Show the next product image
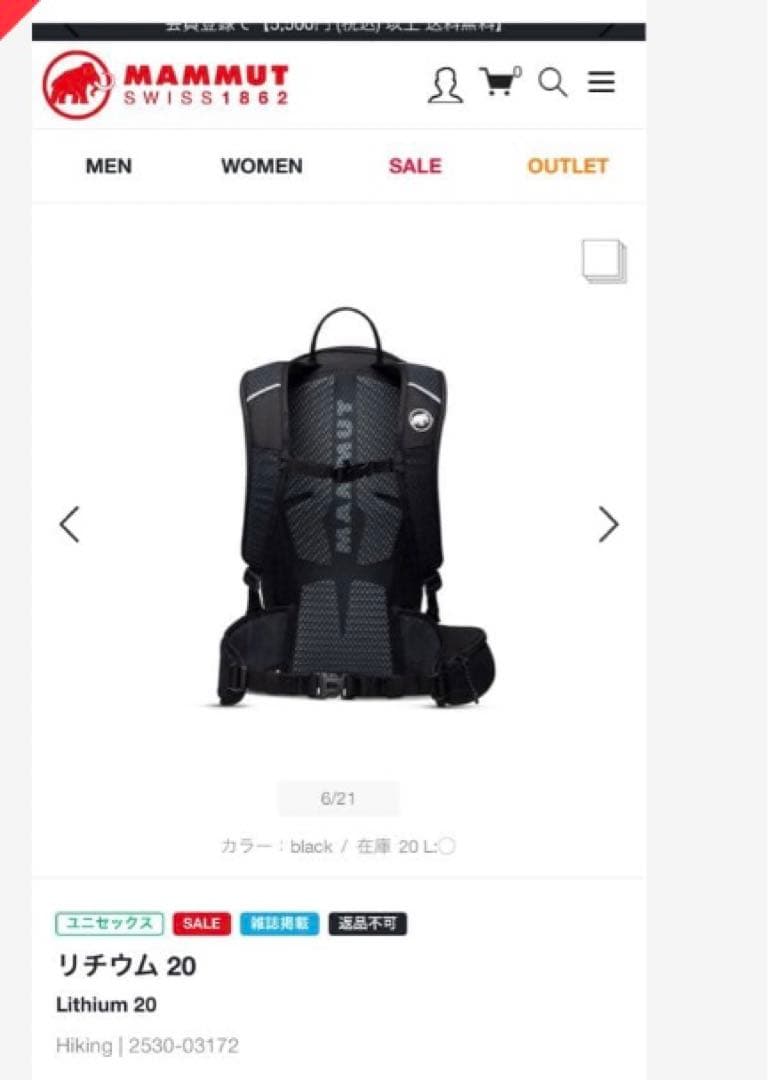The height and width of the screenshot is (1080, 768). click(x=608, y=524)
